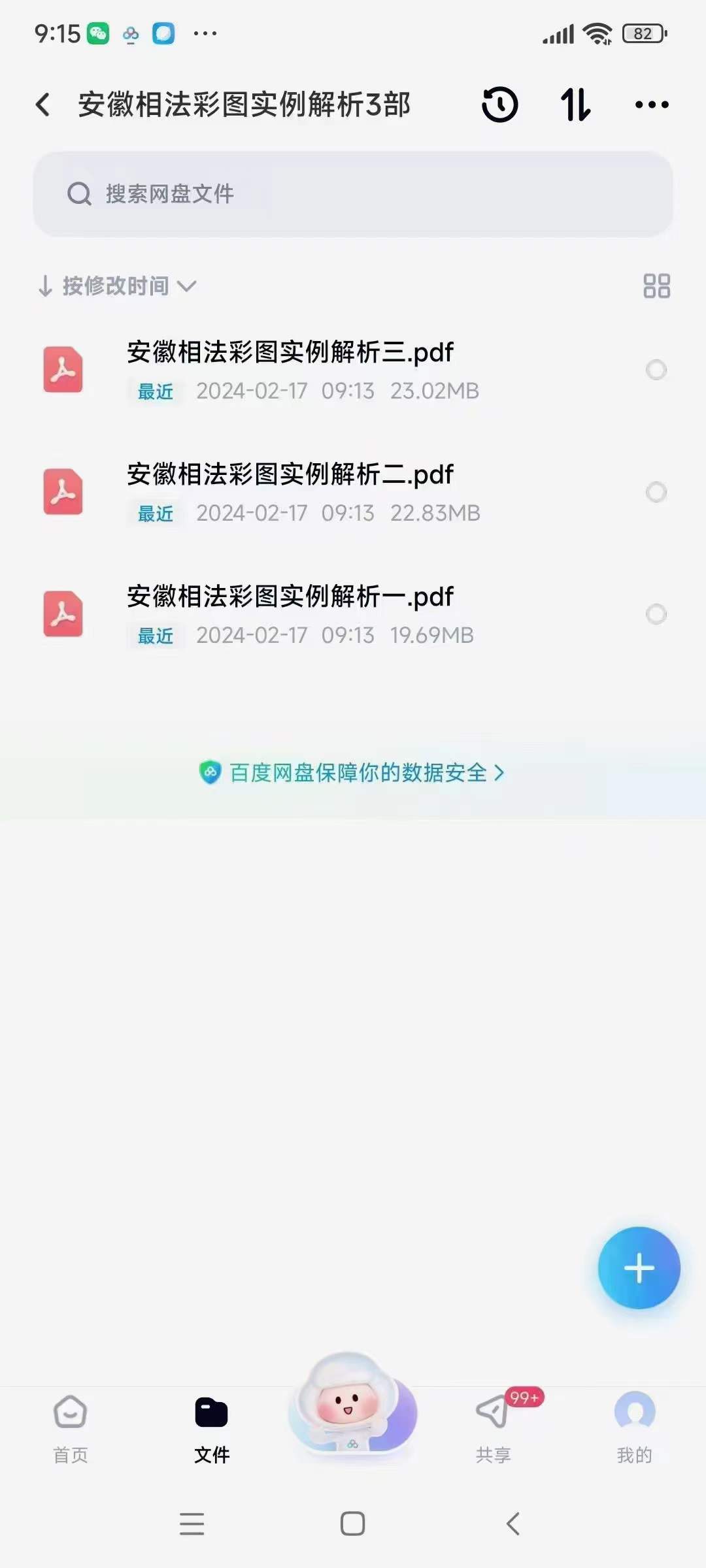The image size is (706, 1568).
Task: Switch to grid view layout
Action: (x=656, y=286)
